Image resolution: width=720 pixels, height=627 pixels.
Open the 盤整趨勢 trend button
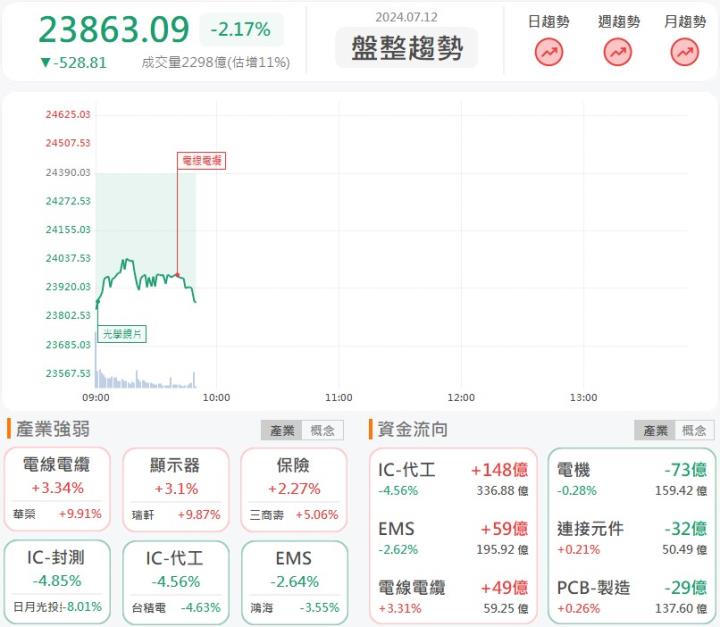pos(407,47)
